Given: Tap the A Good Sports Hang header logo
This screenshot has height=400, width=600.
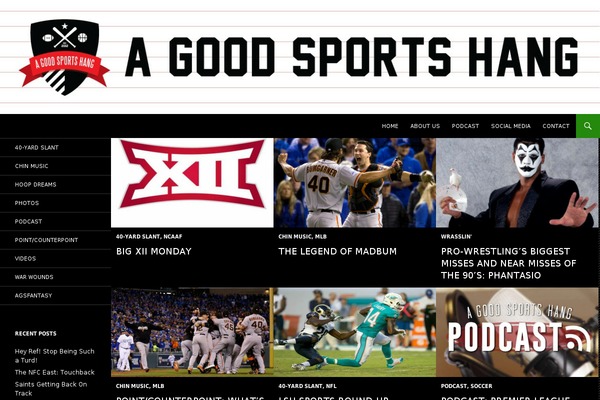Looking at the screenshot, I should pyautogui.click(x=66, y=57).
